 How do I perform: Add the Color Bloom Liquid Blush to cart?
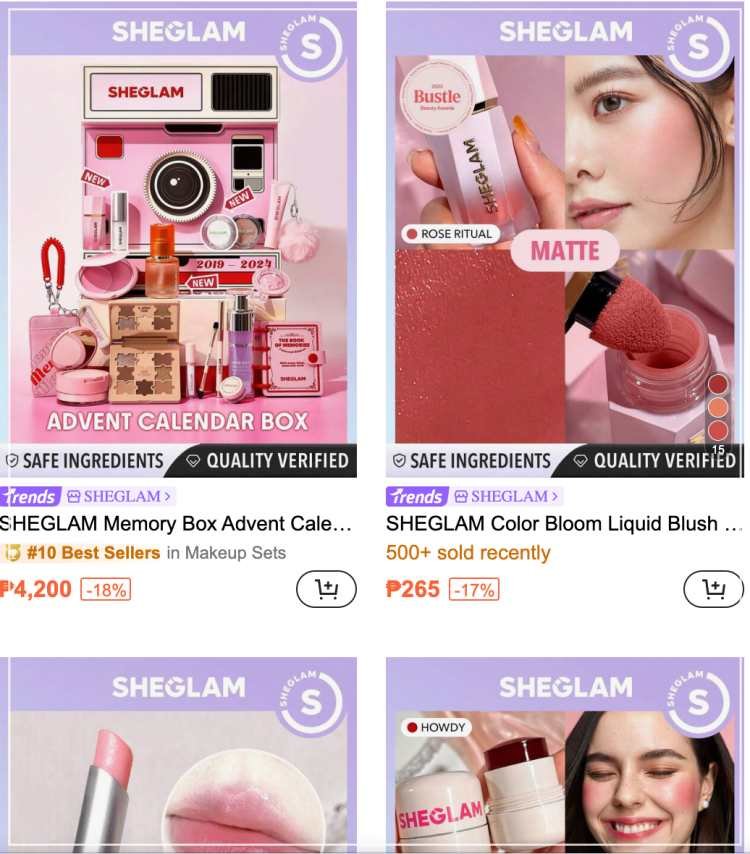coord(713,589)
